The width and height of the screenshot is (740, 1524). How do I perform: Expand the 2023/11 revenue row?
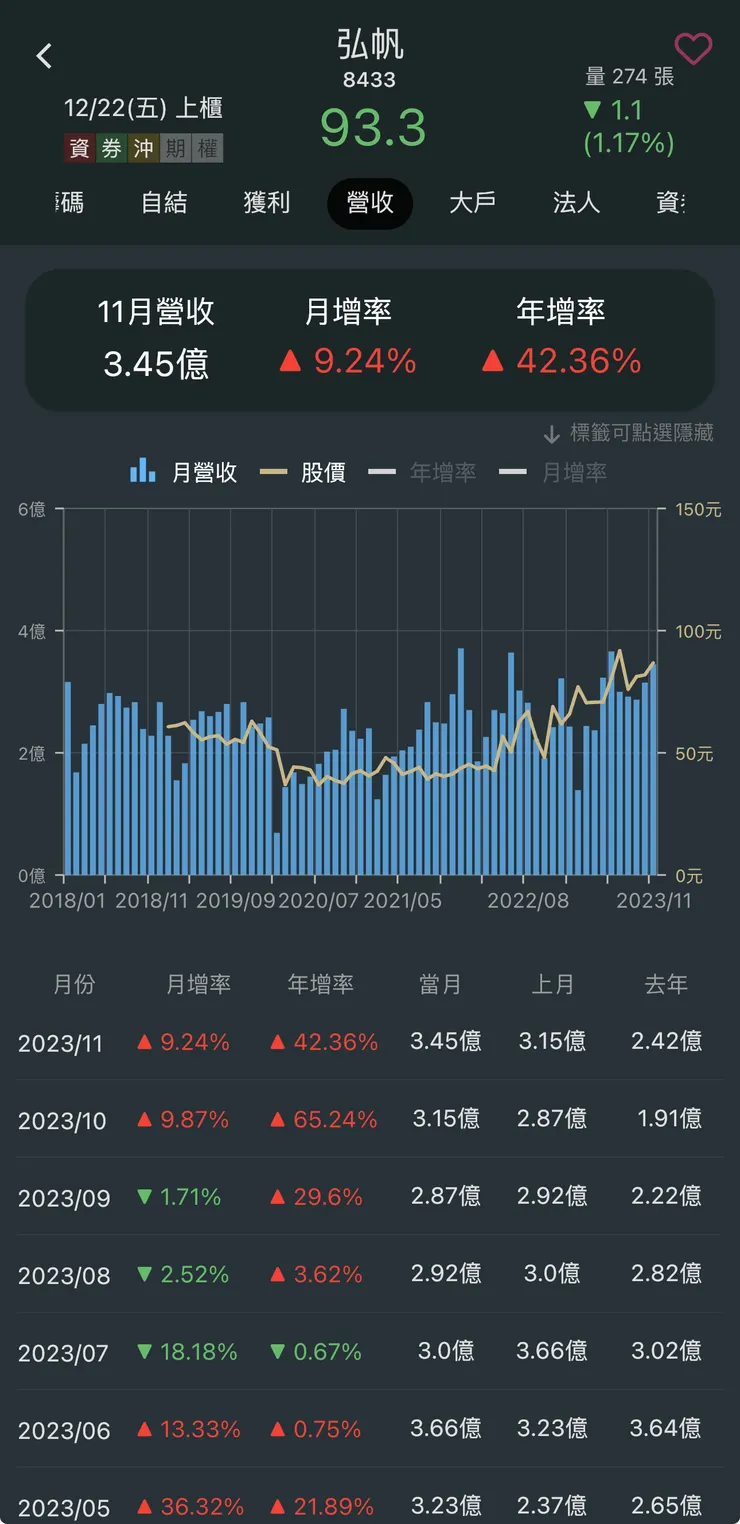tap(370, 1043)
